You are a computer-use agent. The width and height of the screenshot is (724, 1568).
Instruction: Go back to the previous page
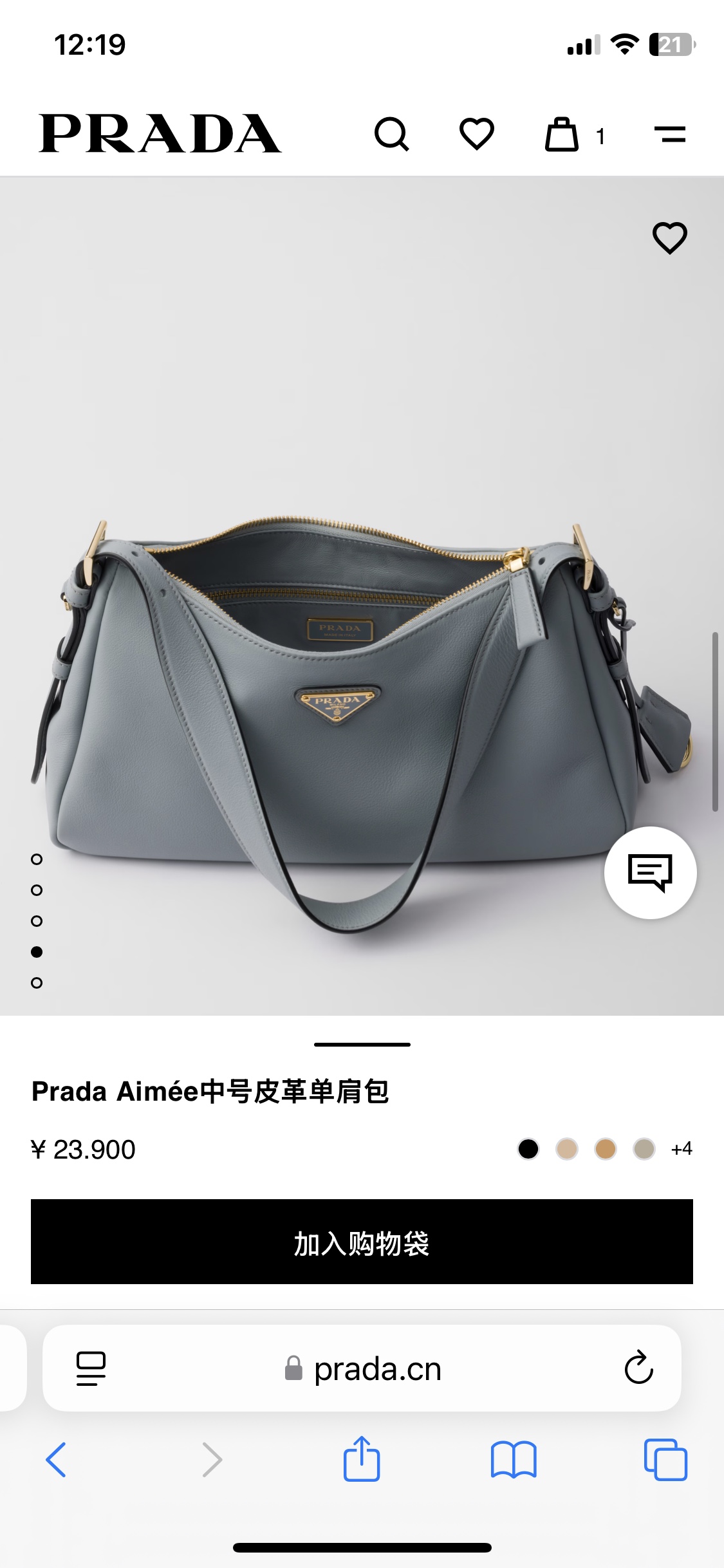(56, 1460)
